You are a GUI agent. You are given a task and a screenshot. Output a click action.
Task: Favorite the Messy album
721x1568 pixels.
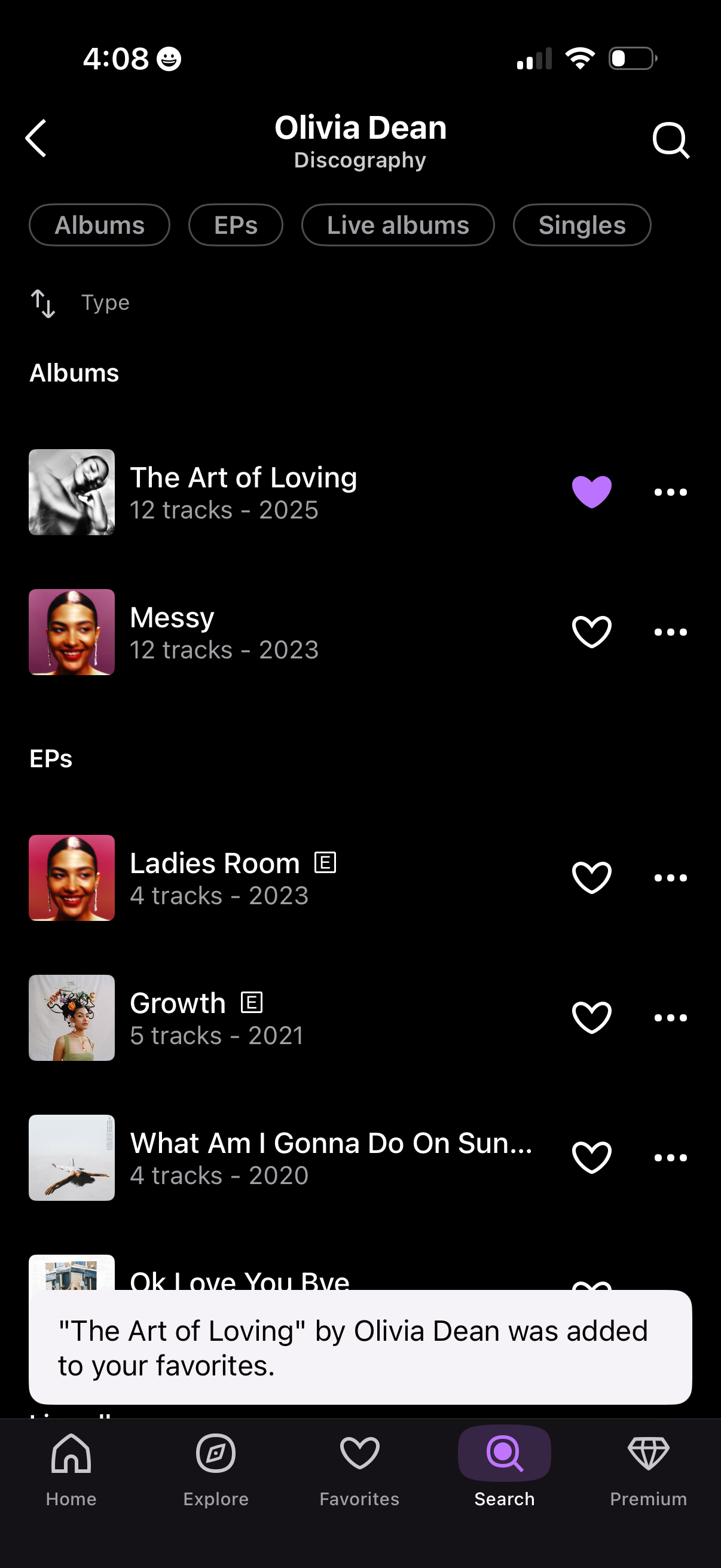click(x=591, y=632)
